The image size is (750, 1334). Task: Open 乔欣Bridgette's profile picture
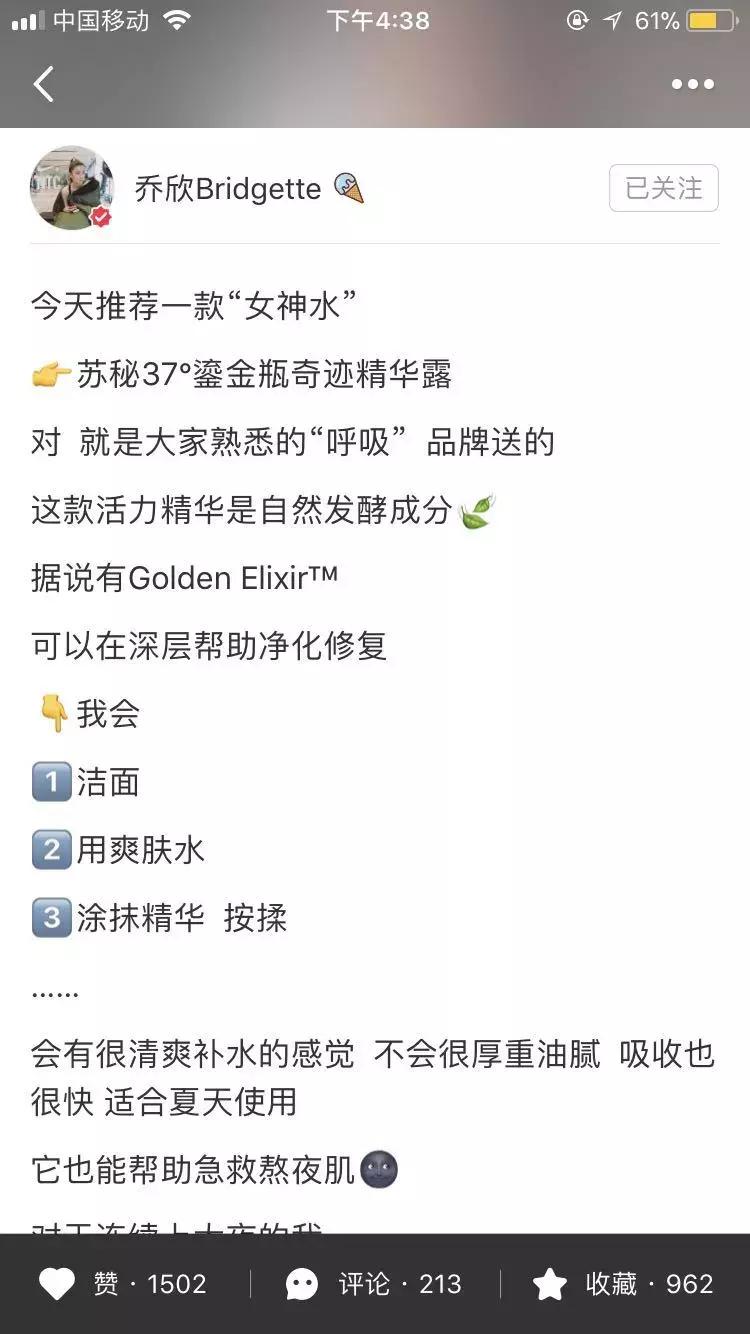point(71,188)
